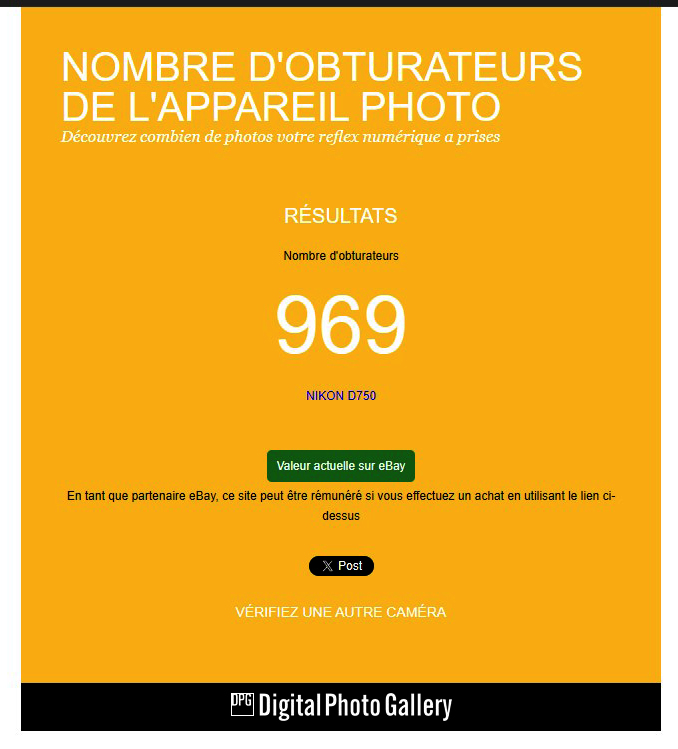Tap Valeur actuelle sur eBay button
Screen dimensions: 678x749
(x=341, y=466)
